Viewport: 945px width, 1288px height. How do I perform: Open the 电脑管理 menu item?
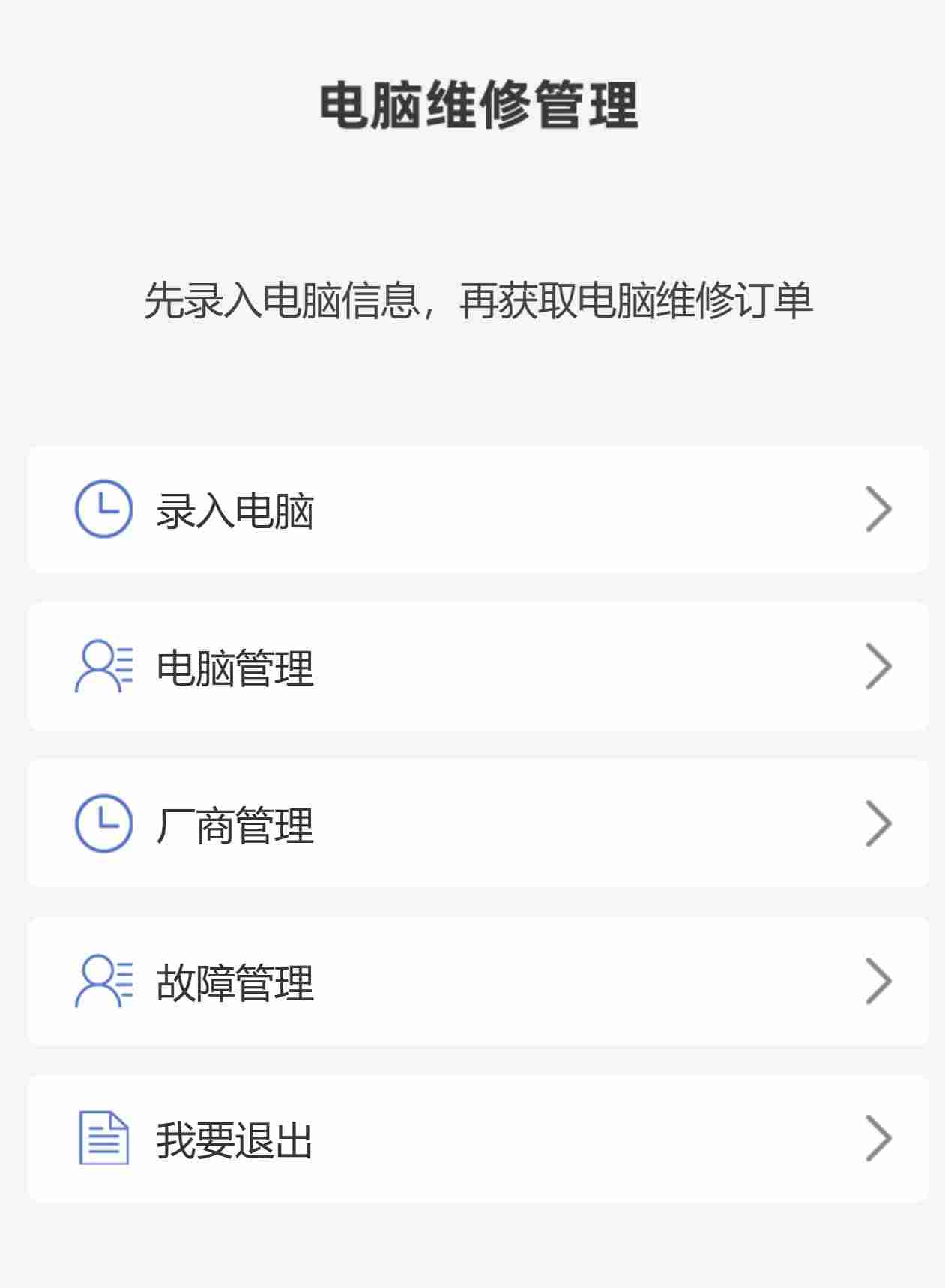tap(235, 665)
